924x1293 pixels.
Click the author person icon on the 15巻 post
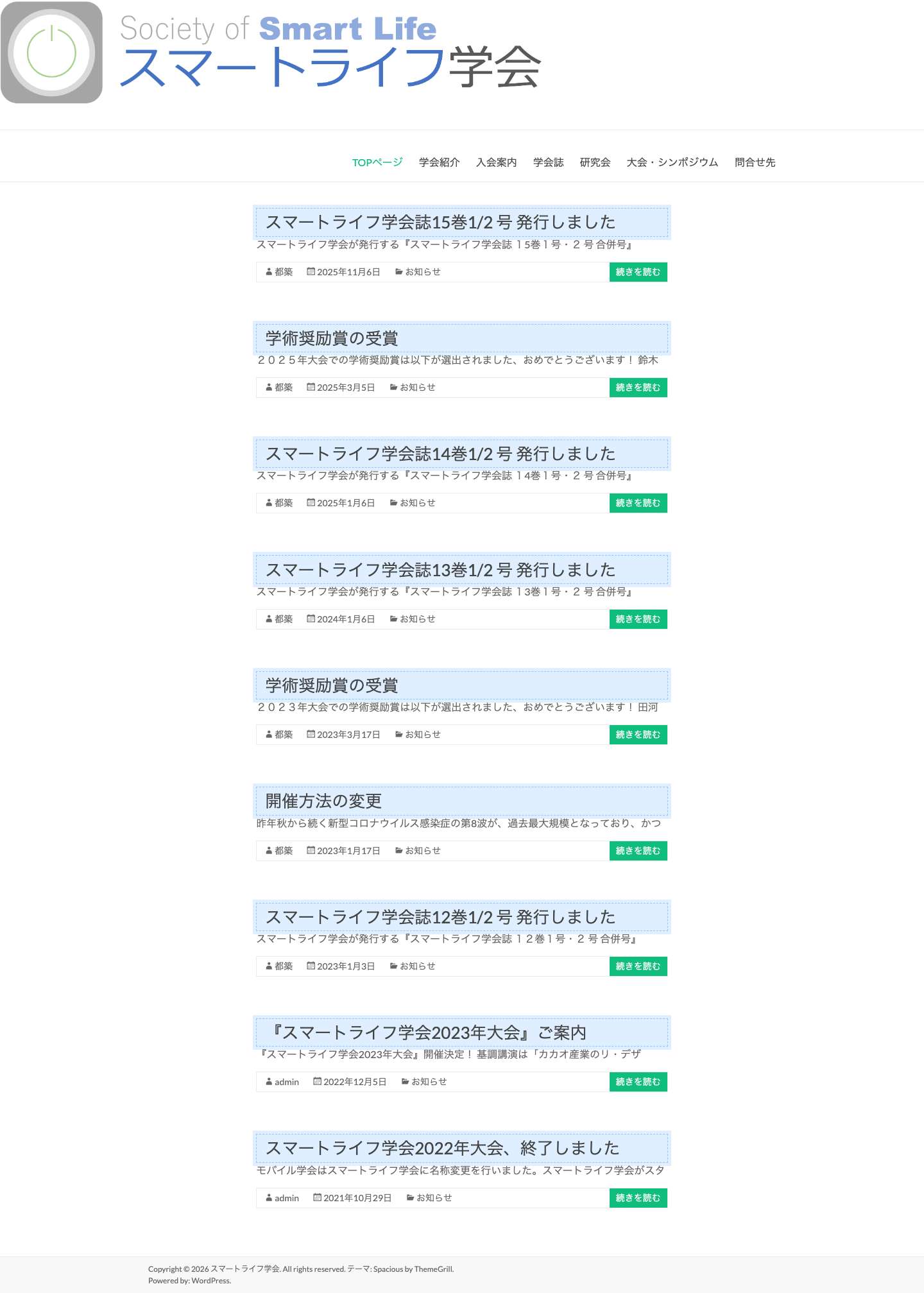(268, 272)
